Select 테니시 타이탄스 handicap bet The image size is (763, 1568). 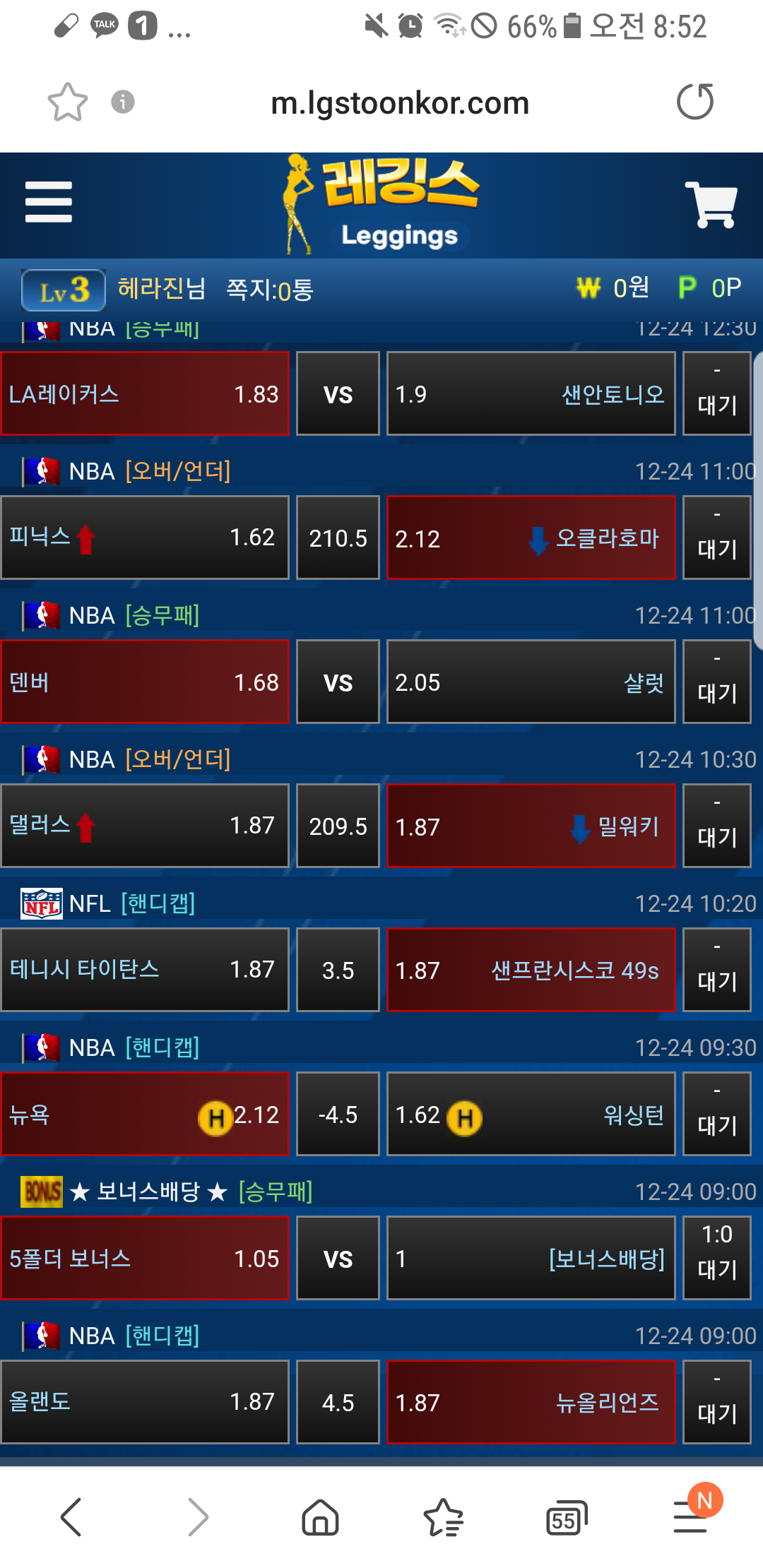click(x=145, y=970)
